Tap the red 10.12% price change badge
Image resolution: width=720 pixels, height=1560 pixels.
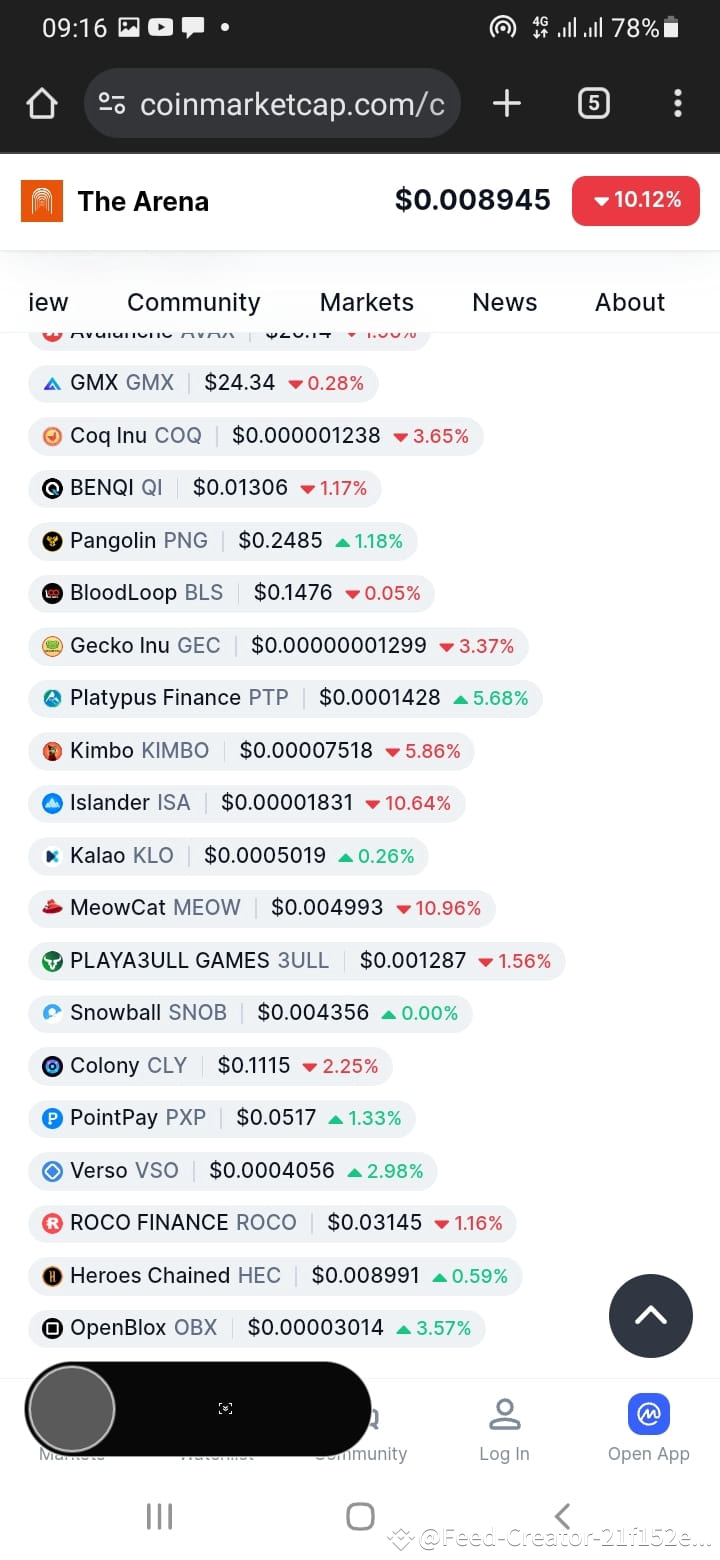(635, 200)
